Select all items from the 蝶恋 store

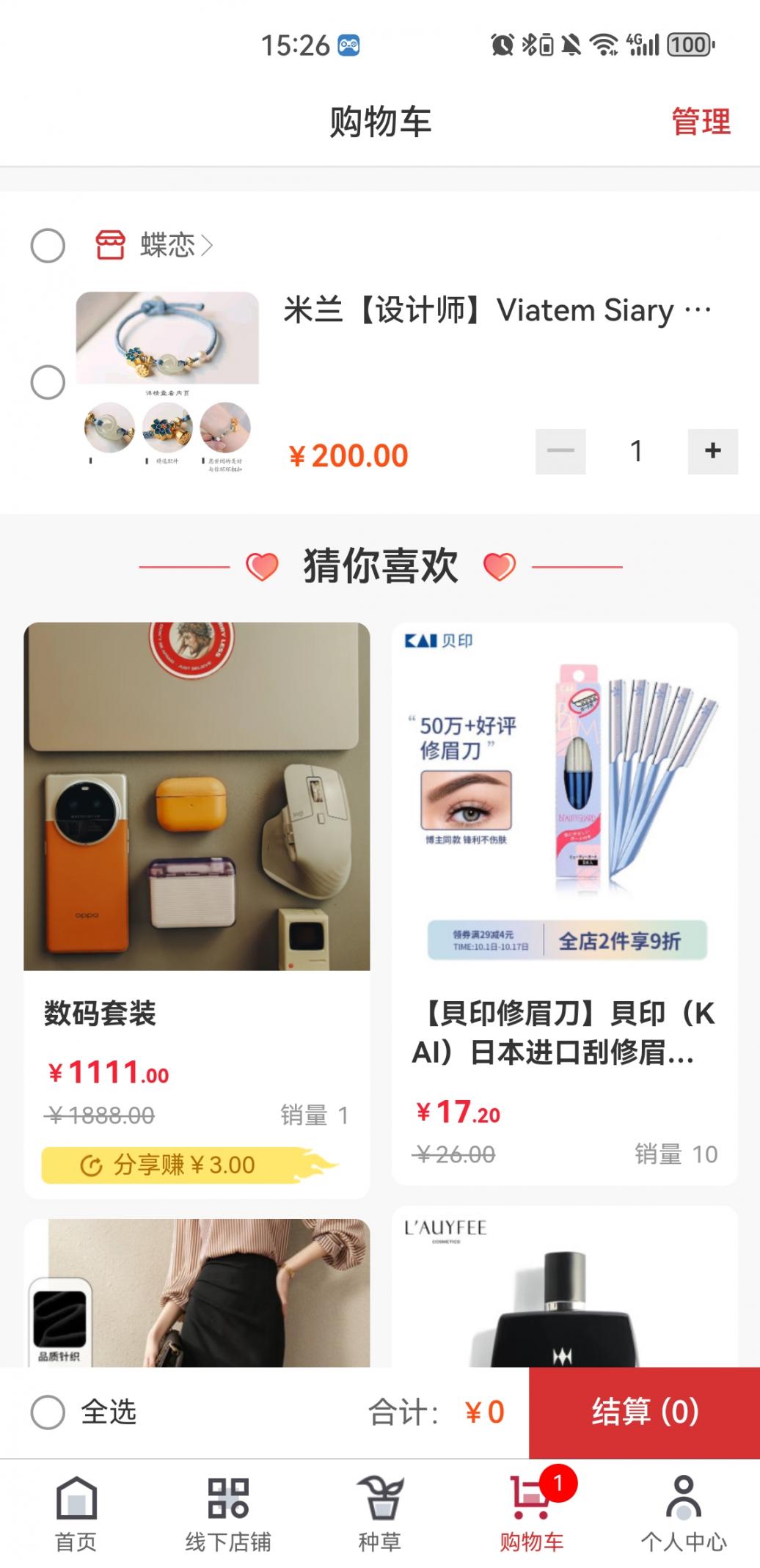(48, 245)
